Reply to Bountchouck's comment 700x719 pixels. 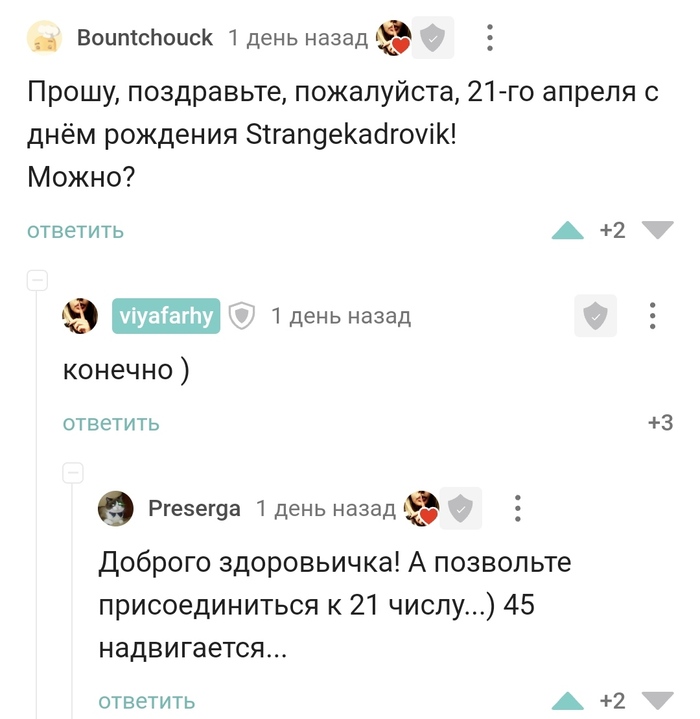tap(76, 231)
